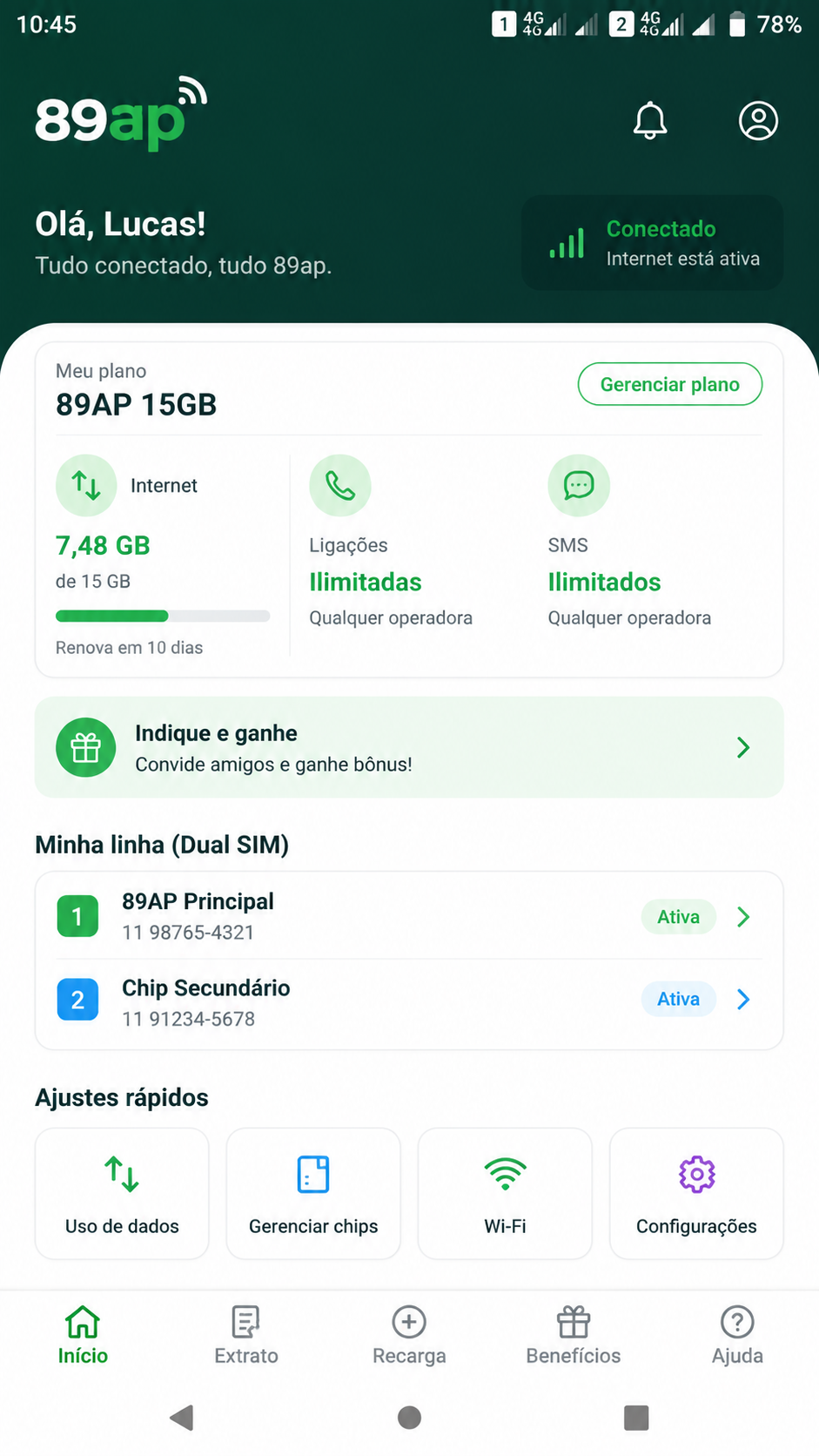Open the Configurações tile
Viewport: 819px width, 1456px height.
tap(696, 1193)
